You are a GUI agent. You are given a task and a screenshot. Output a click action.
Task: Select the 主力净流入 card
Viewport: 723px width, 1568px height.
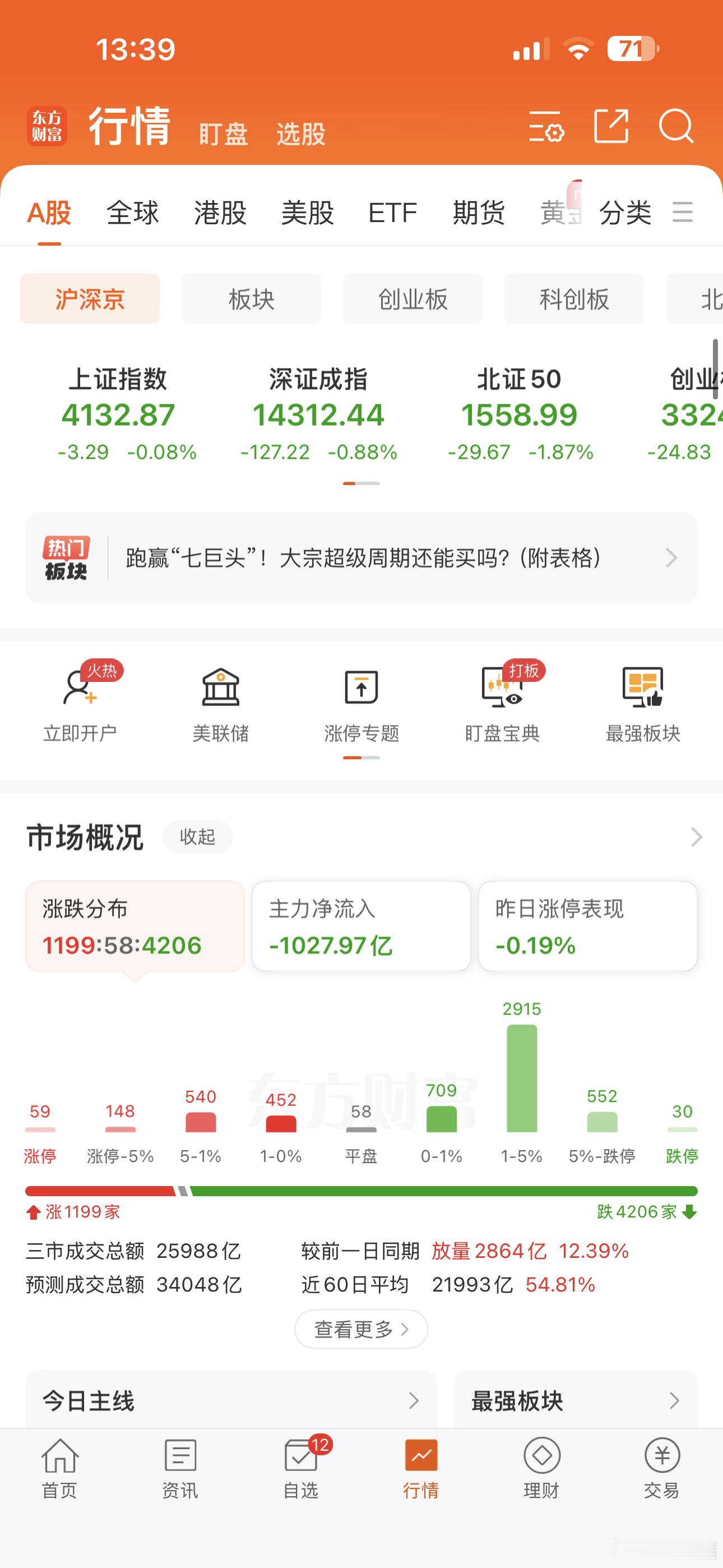point(360,926)
